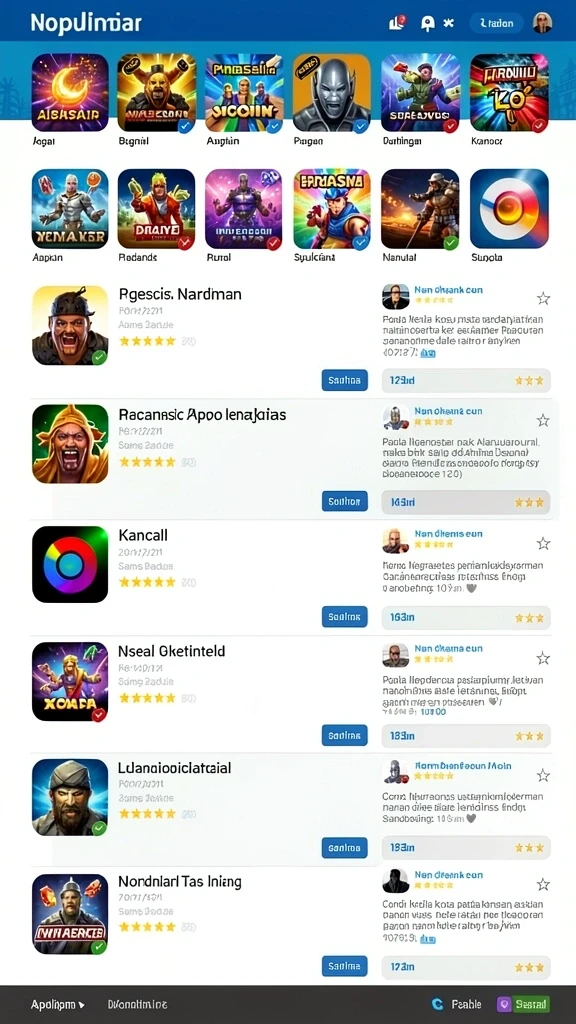
Task: Open the notifications bell in the header
Action: pyautogui.click(x=428, y=24)
